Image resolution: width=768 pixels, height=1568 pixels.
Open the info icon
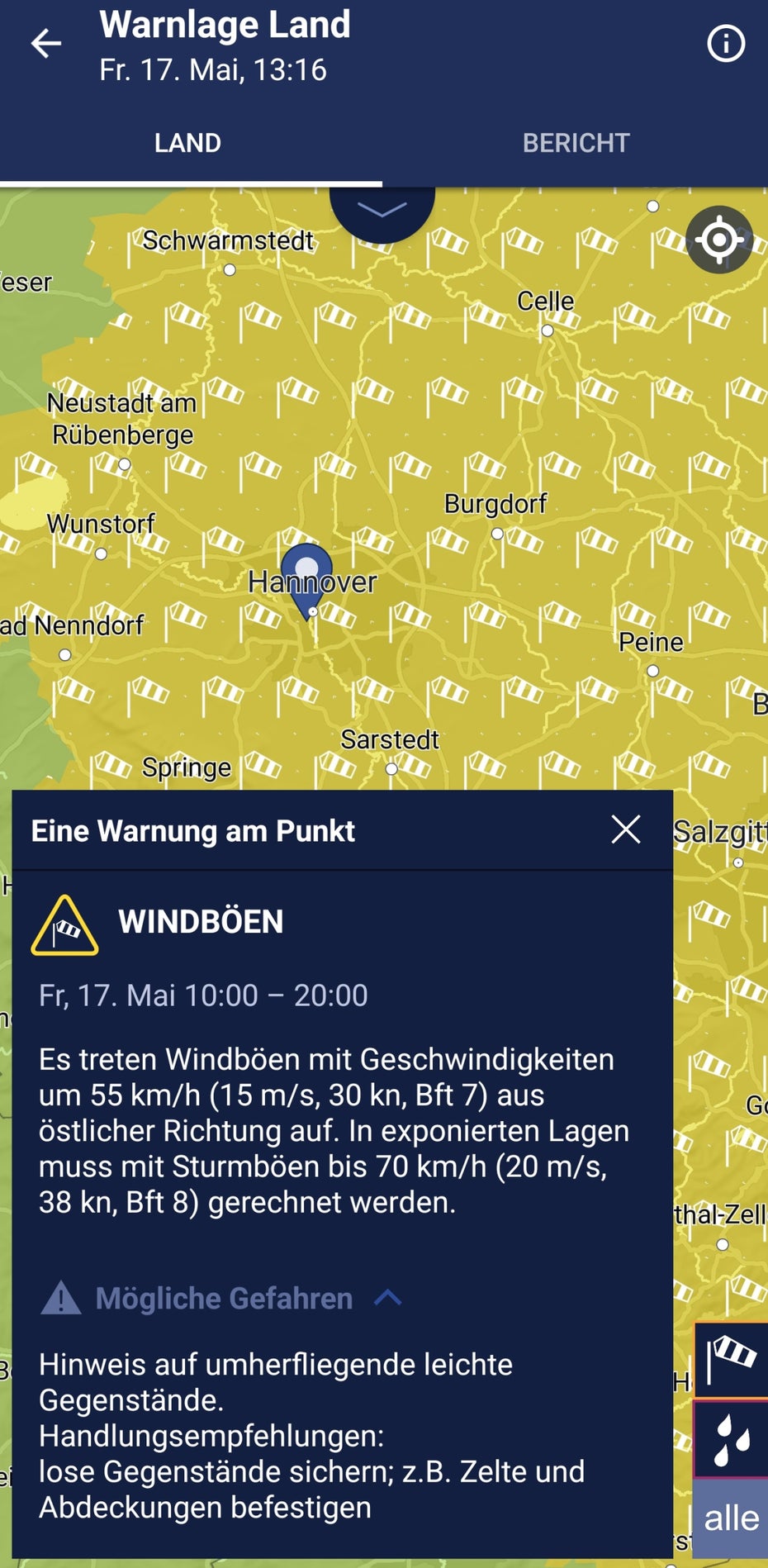[726, 44]
